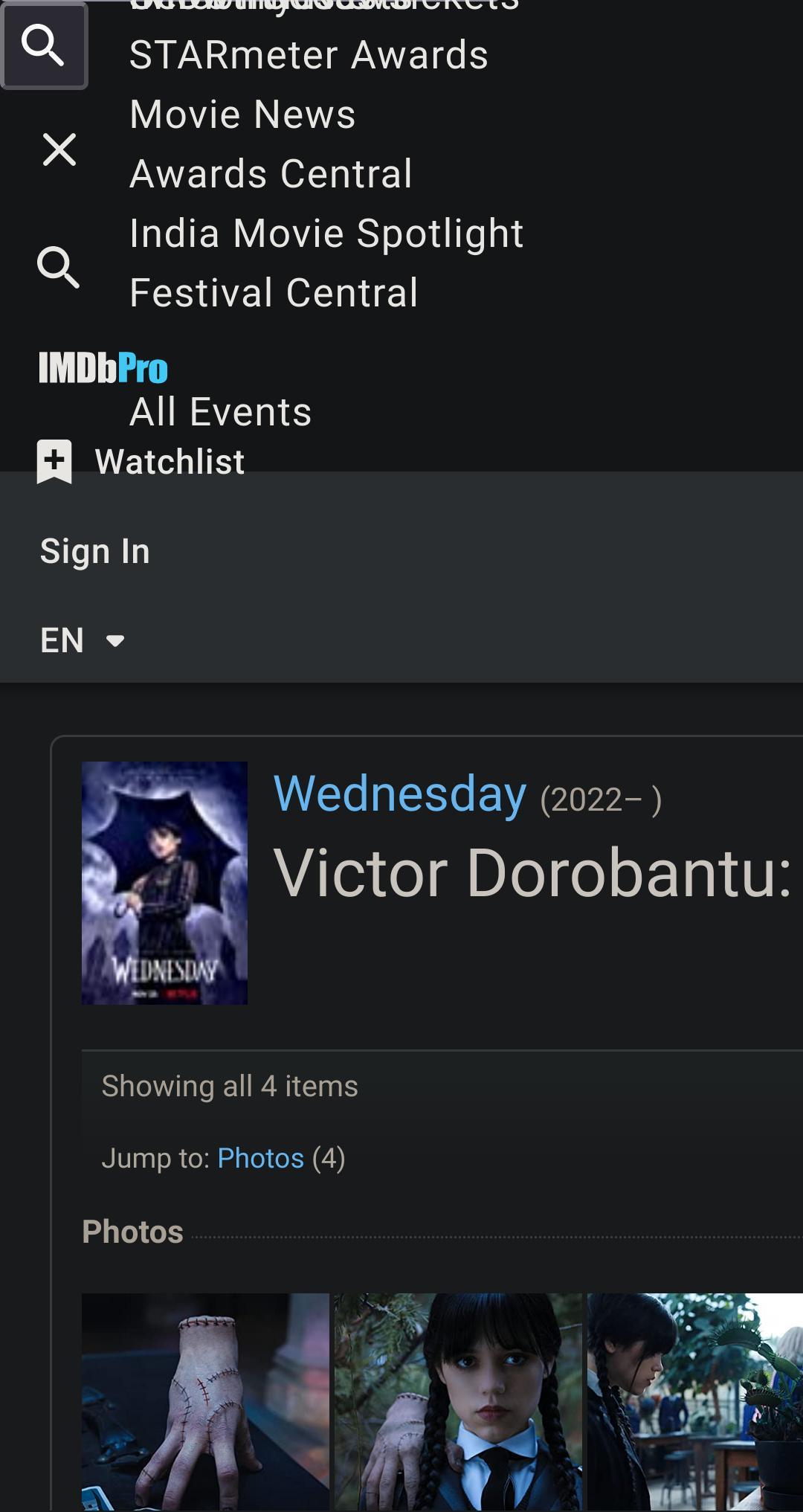Viewport: 803px width, 1512px height.
Task: Expand the EN language dropdown
Action: [82, 640]
